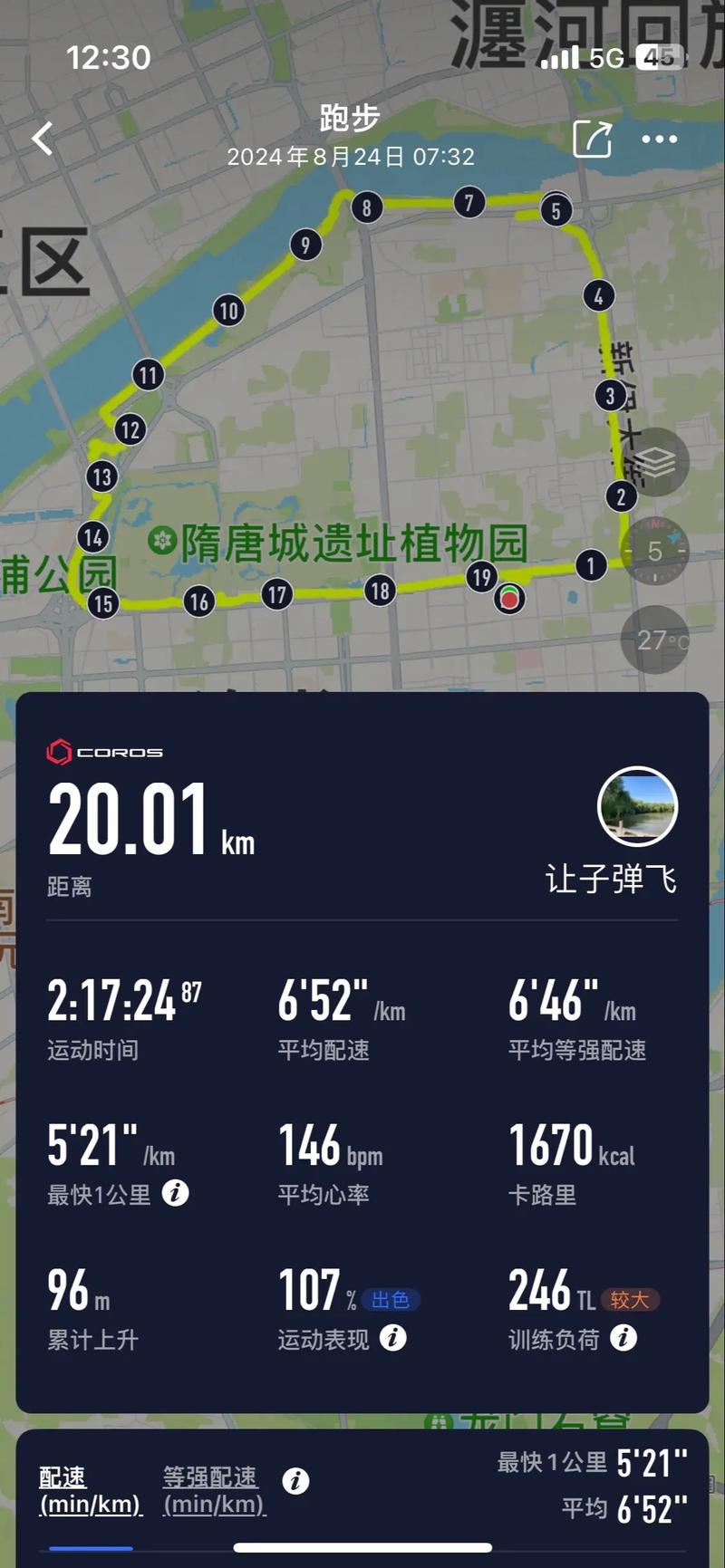Tap the 27°C temperature button
Screen dimensions: 725x1568
[x=655, y=640]
